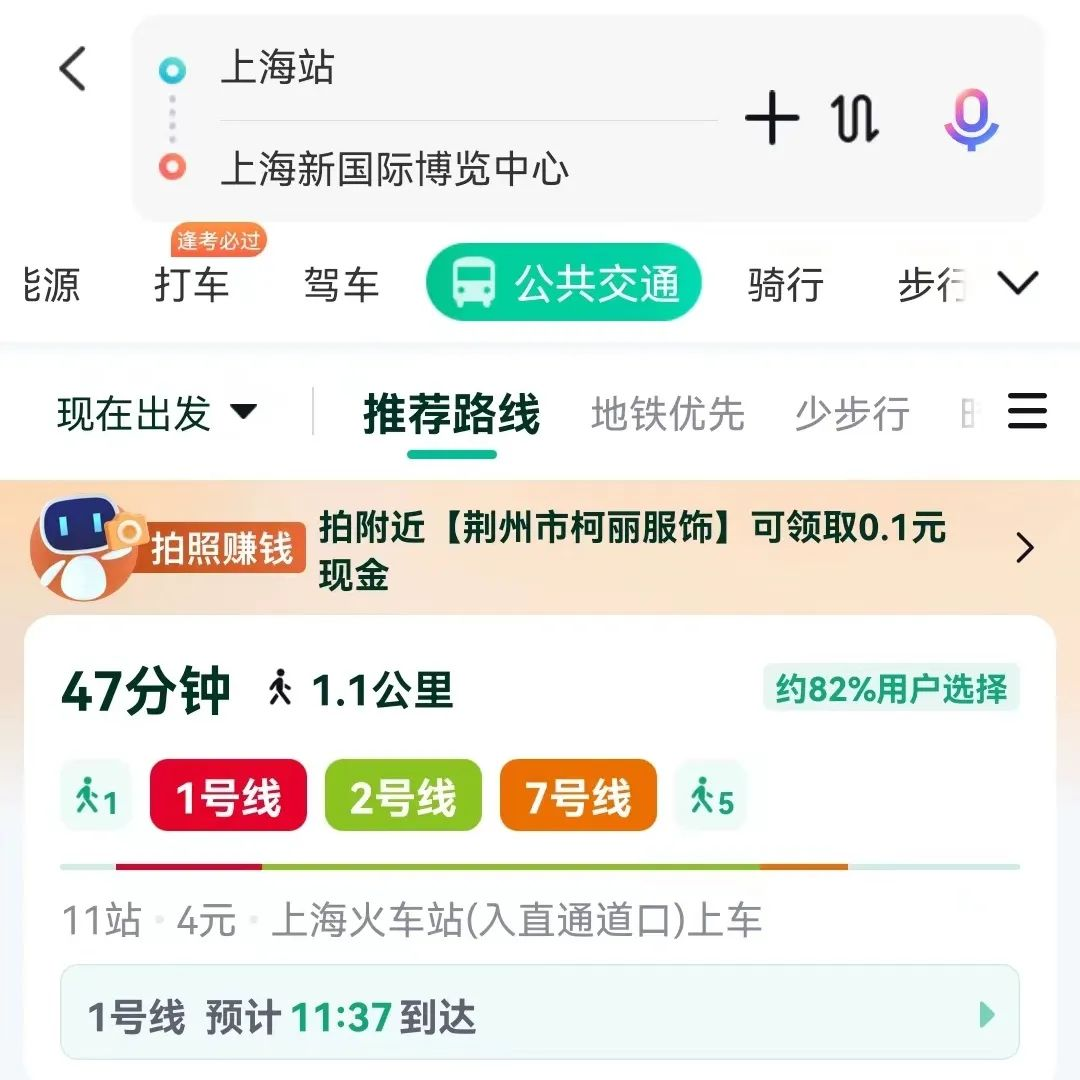Expand the travel modes chevron
Image resolution: width=1080 pixels, height=1080 pixels.
coord(1019,284)
